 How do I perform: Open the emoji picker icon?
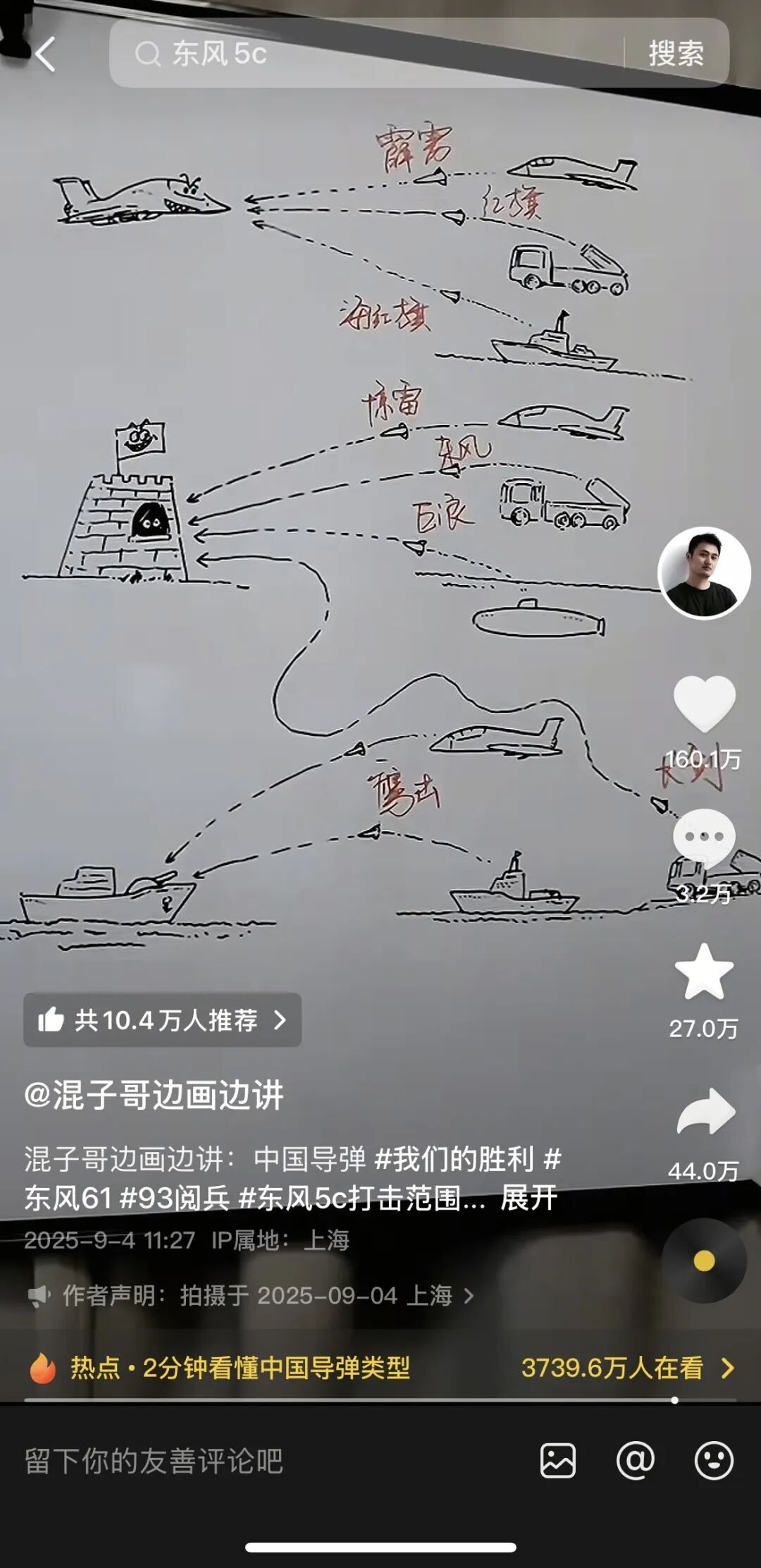[714, 1460]
